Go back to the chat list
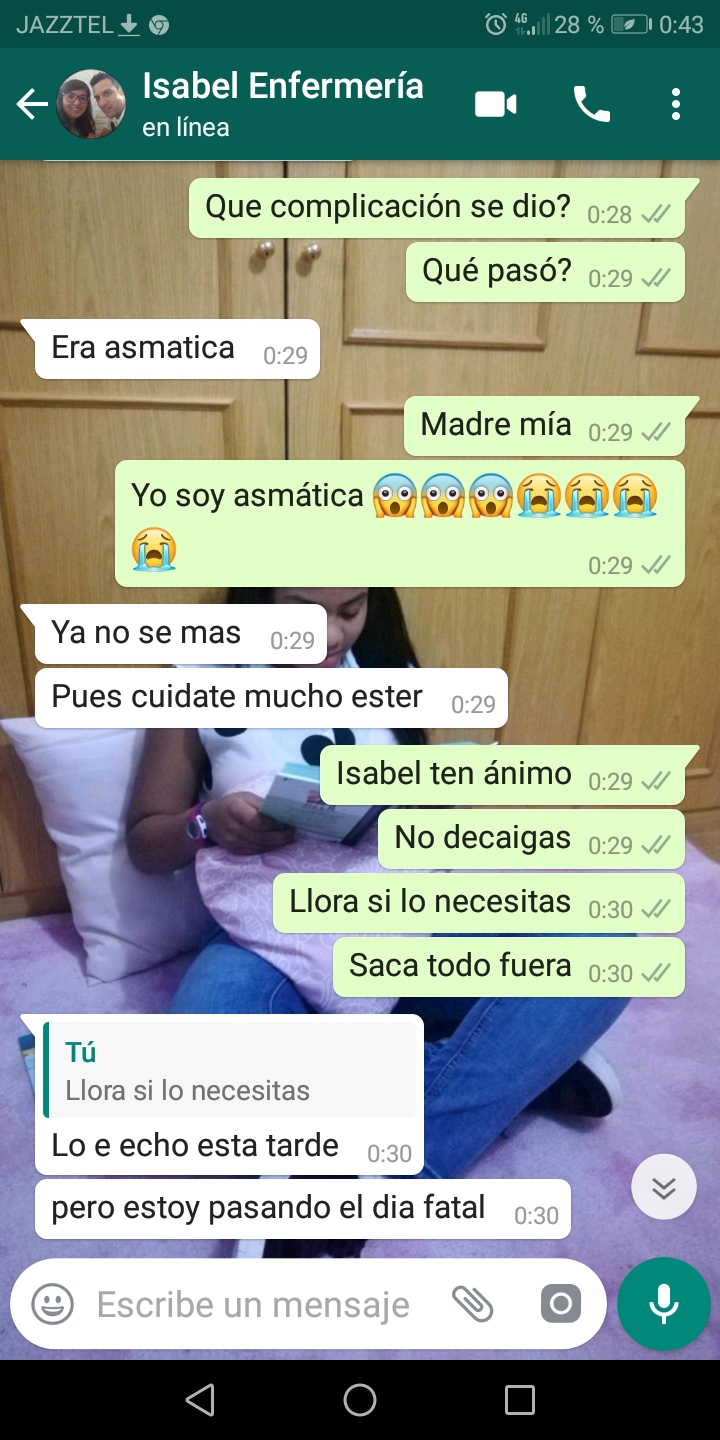Image resolution: width=720 pixels, height=1440 pixels. click(31, 104)
